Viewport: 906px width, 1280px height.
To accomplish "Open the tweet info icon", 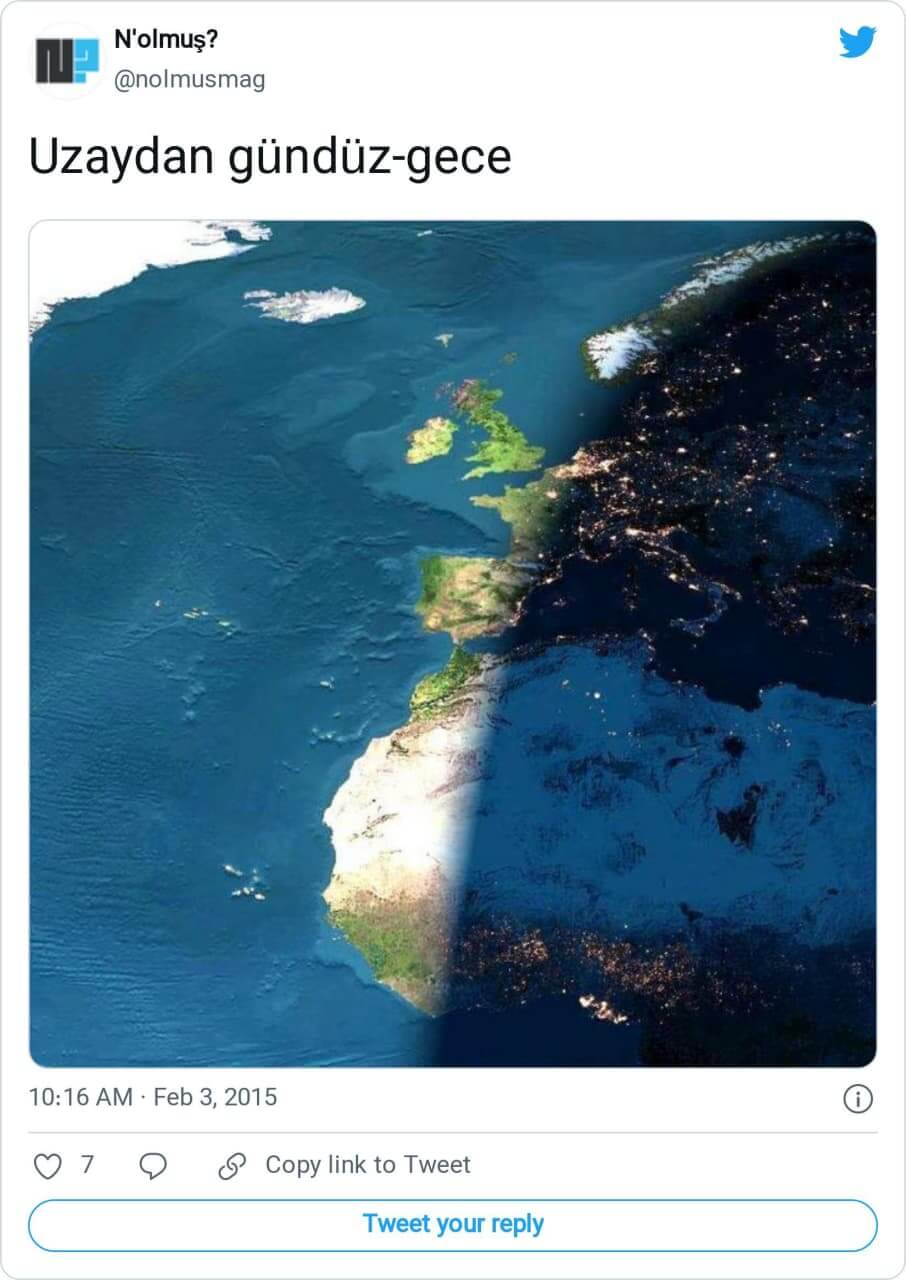I will (857, 1099).
